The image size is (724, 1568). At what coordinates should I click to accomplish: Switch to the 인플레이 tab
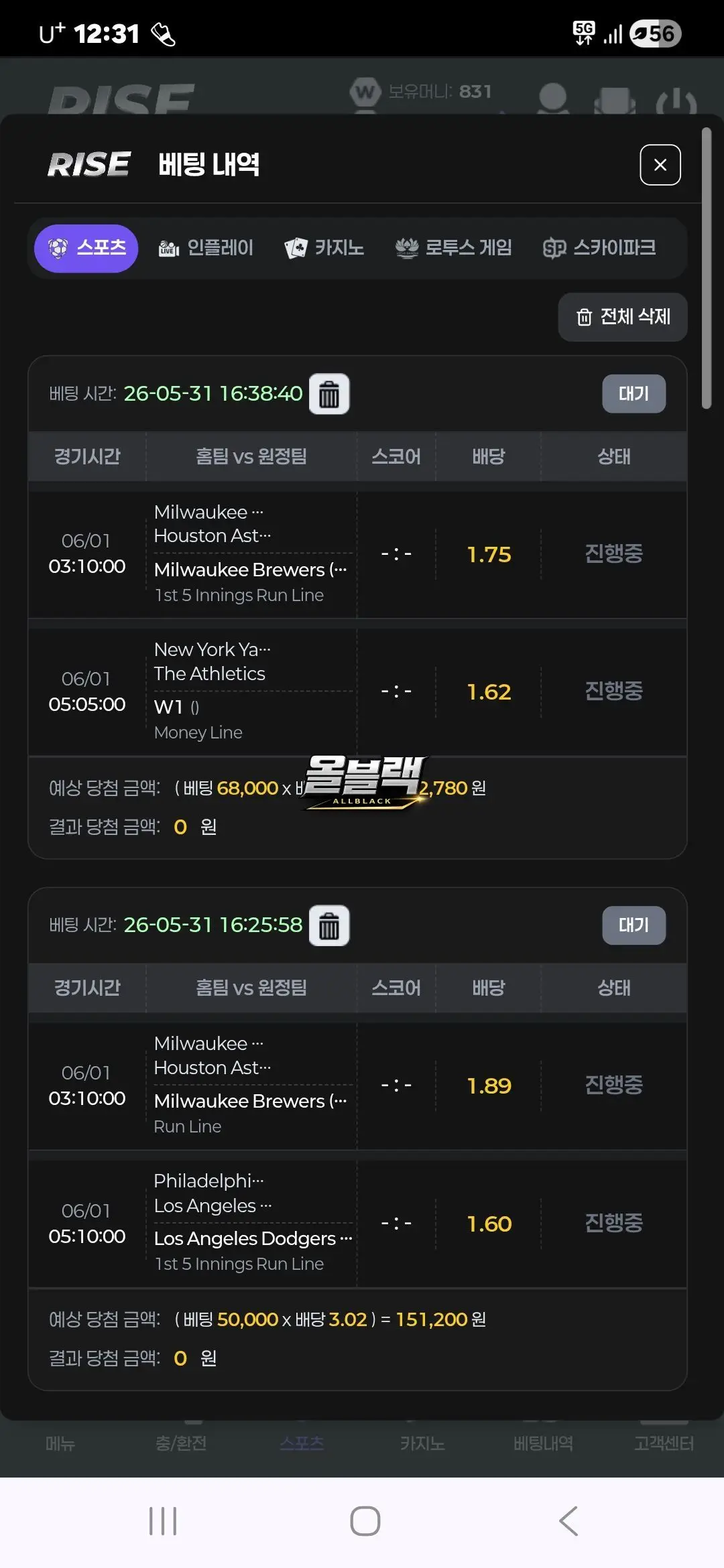[206, 249]
